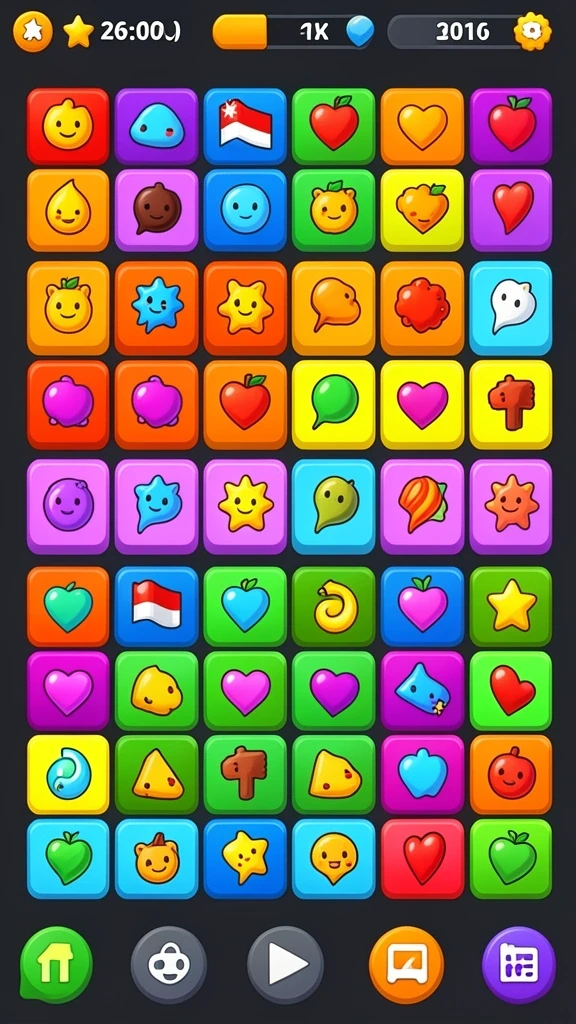Open the gray gamepad button
Image resolution: width=576 pixels, height=1024 pixels.
click(168, 965)
